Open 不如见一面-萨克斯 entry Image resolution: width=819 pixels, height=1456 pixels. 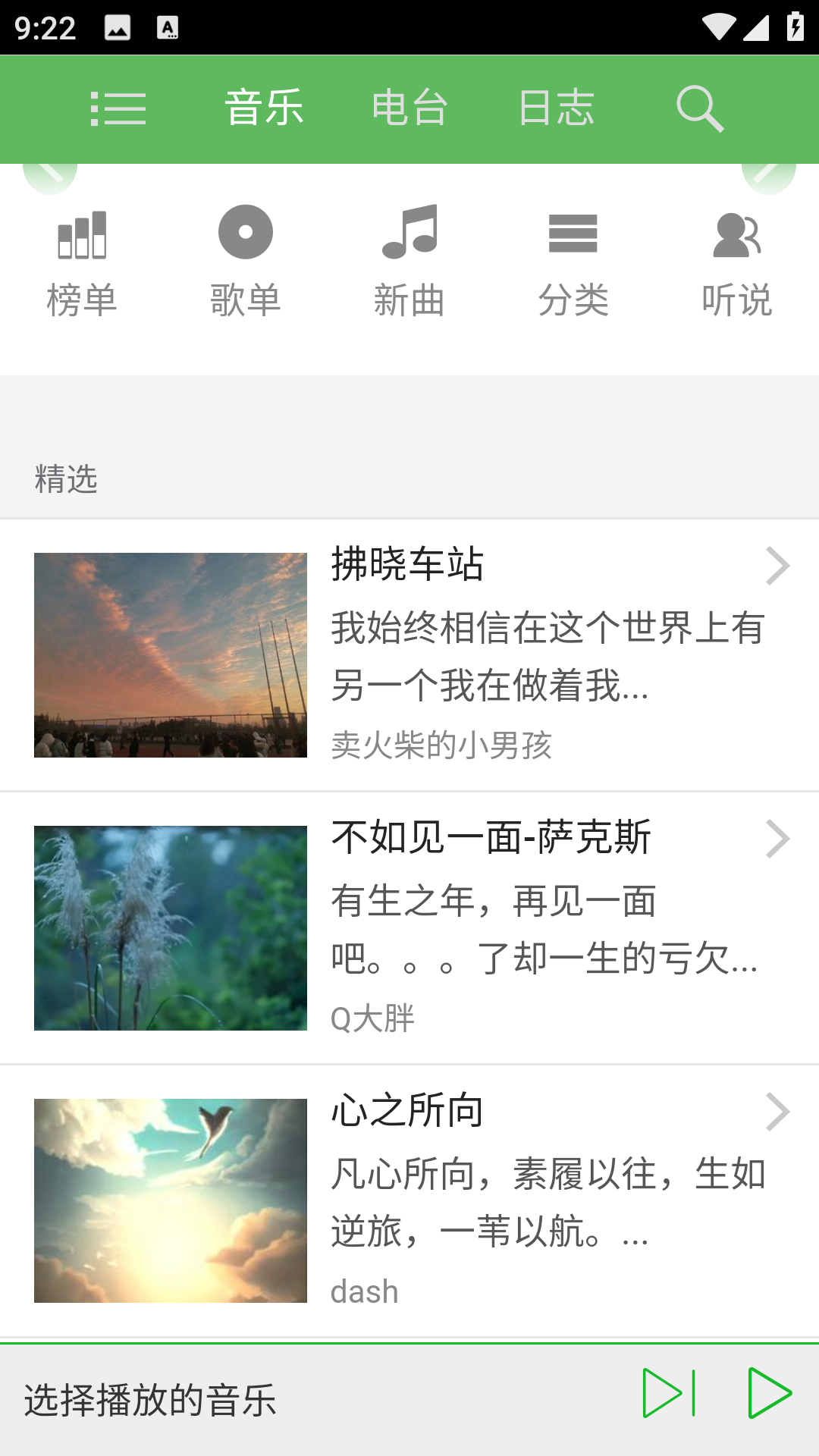(x=409, y=928)
